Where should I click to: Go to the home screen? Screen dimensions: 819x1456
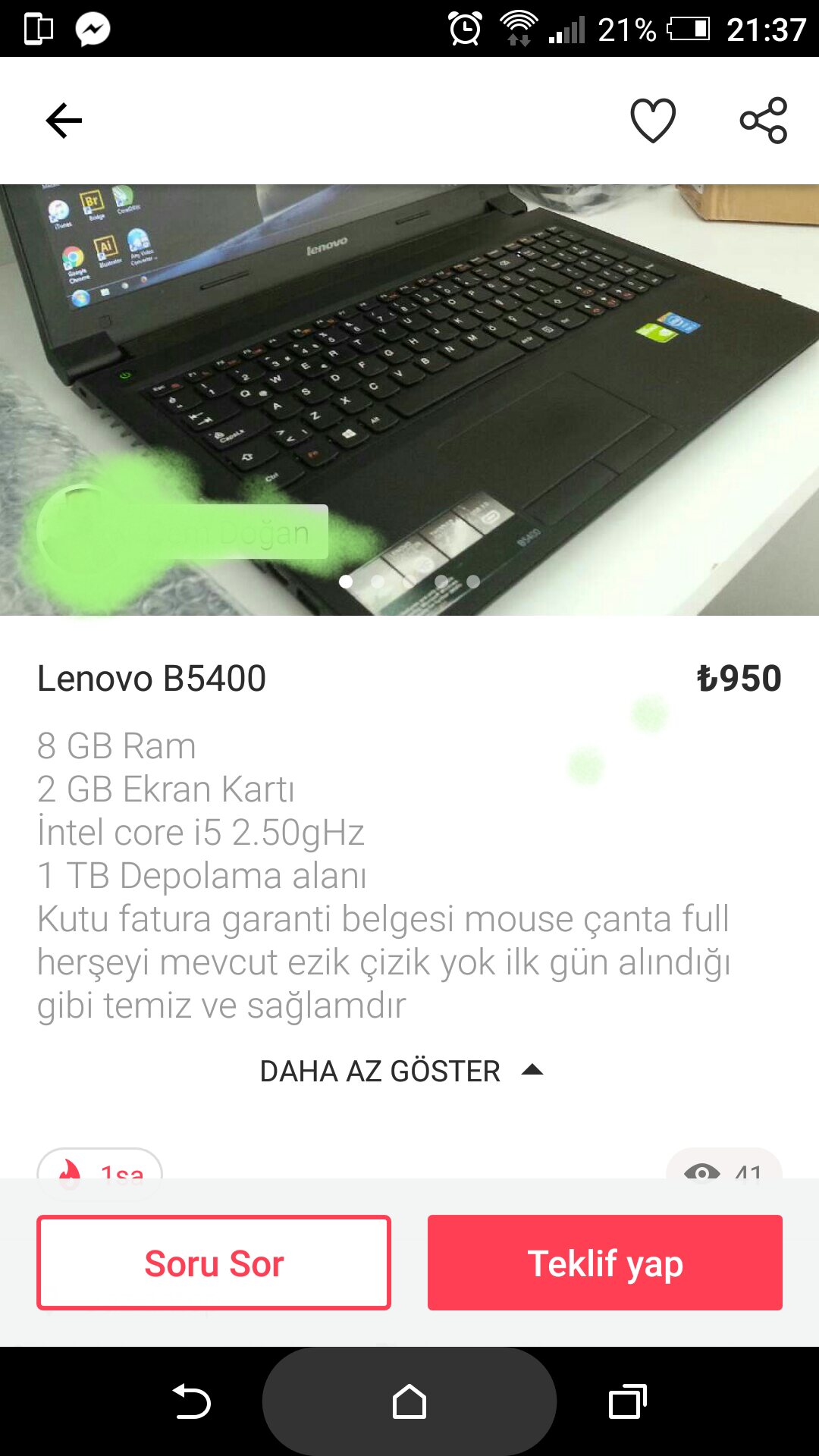pyautogui.click(x=409, y=1401)
